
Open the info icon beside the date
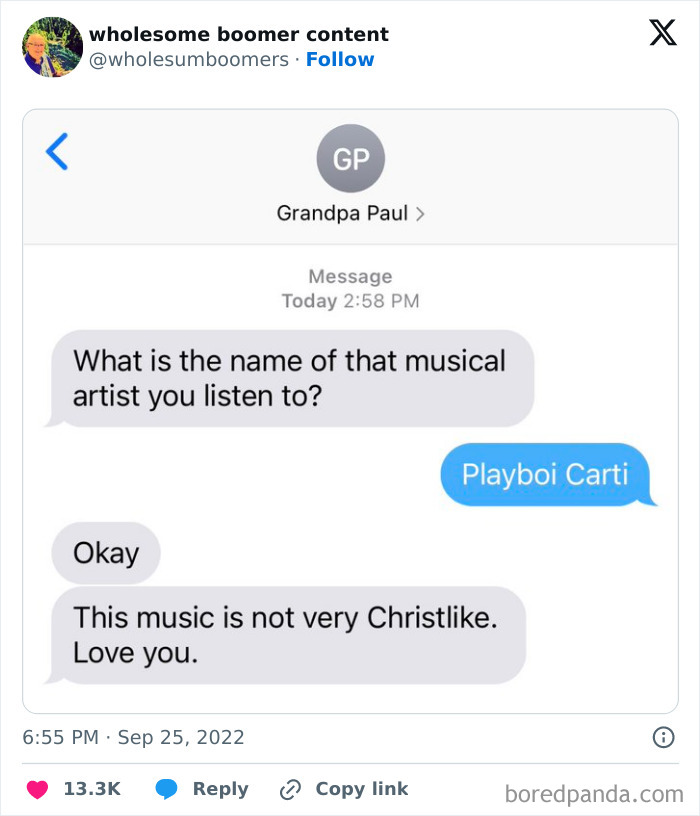pyautogui.click(x=662, y=738)
